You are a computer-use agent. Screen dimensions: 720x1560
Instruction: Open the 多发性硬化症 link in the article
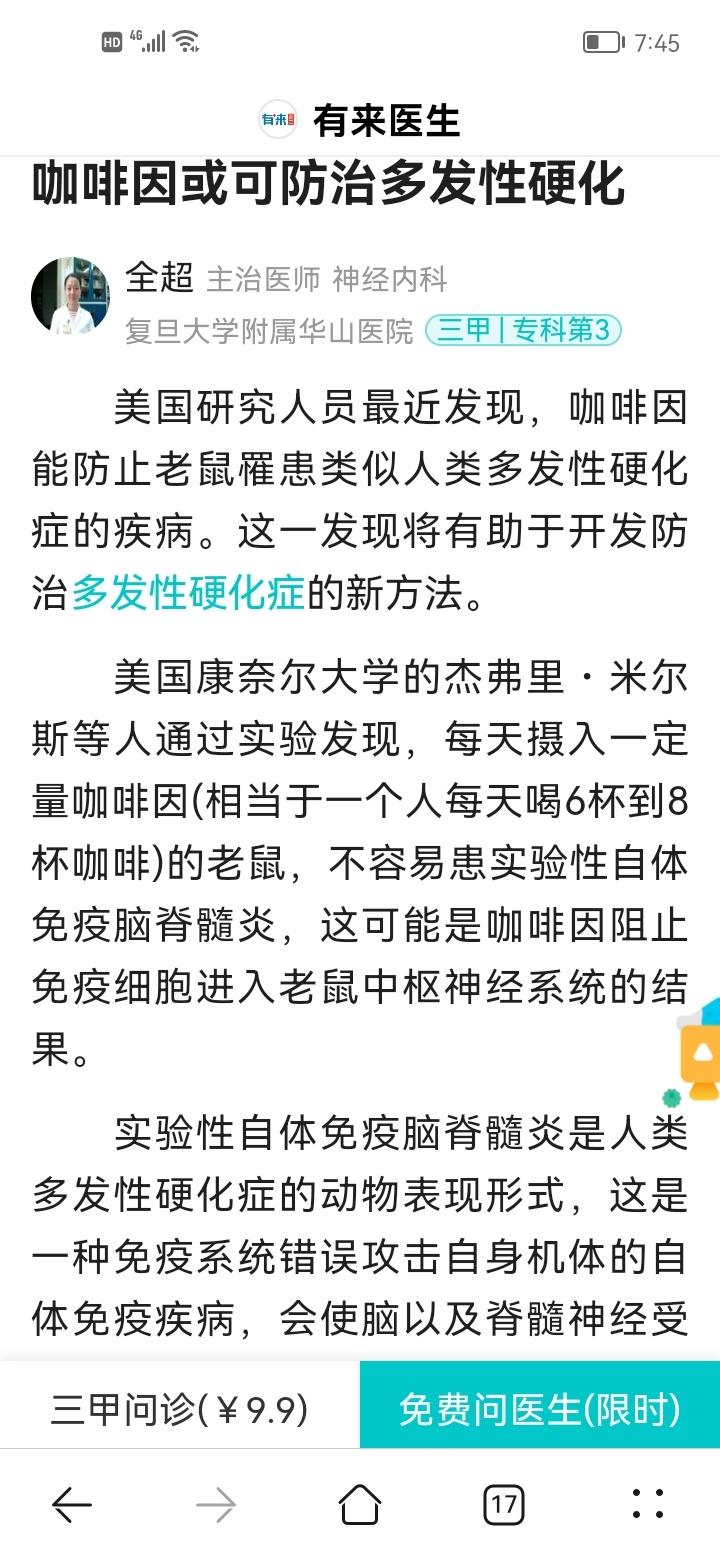(188, 594)
